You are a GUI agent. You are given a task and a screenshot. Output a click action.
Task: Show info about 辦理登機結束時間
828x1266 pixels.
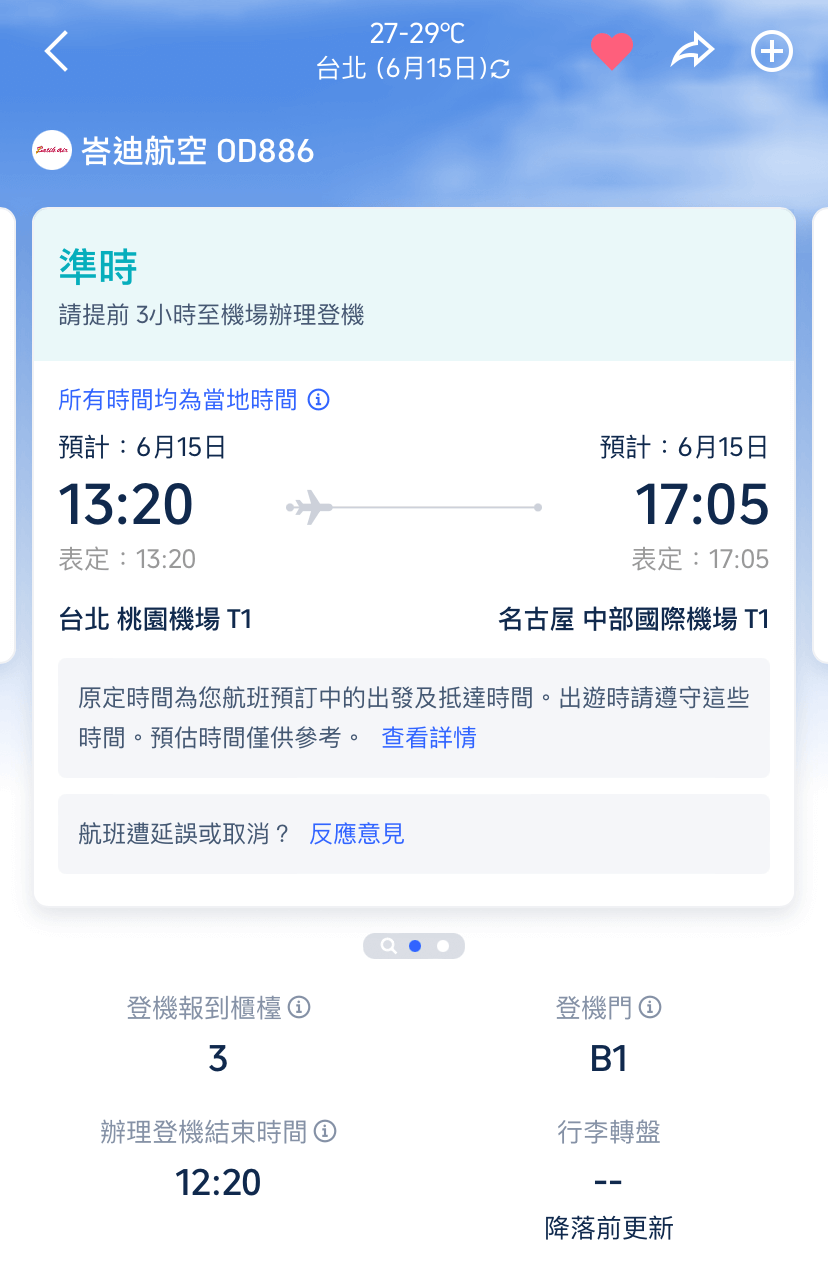point(325,1131)
